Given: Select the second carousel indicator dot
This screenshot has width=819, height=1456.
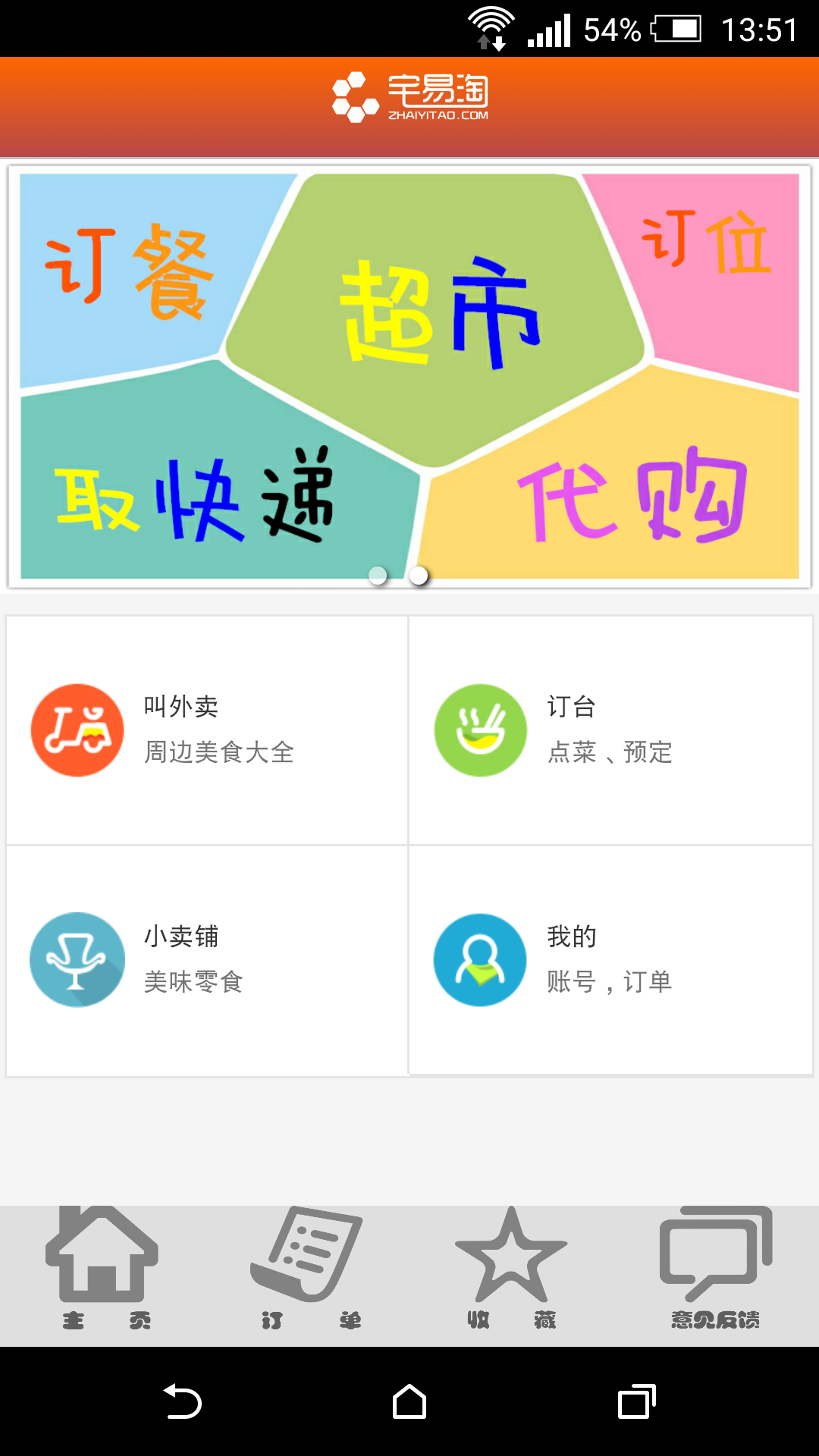Looking at the screenshot, I should click(417, 576).
